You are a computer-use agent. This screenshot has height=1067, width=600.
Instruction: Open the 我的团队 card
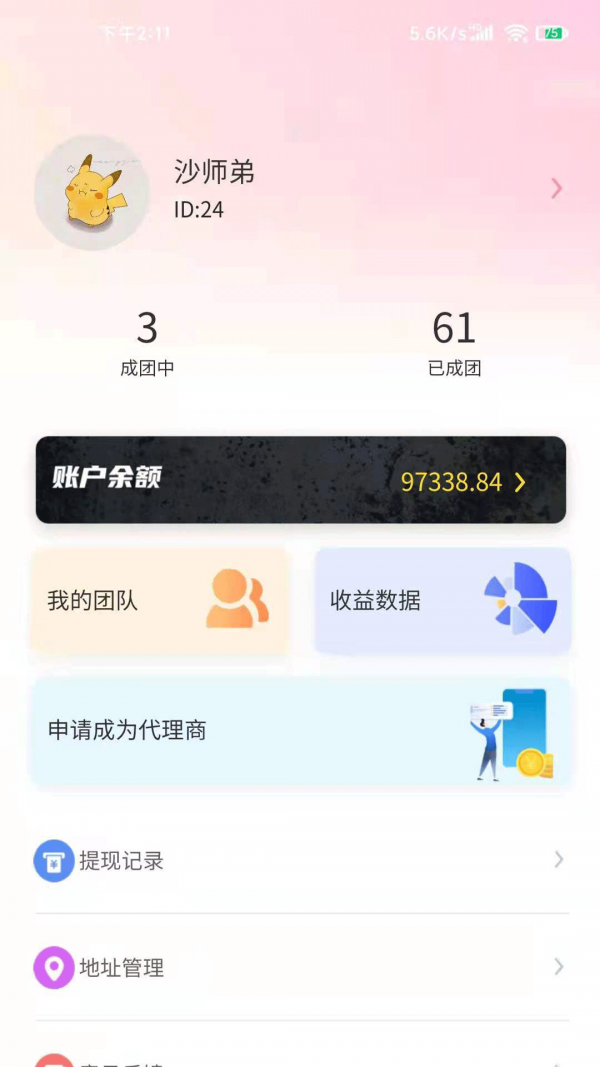160,600
